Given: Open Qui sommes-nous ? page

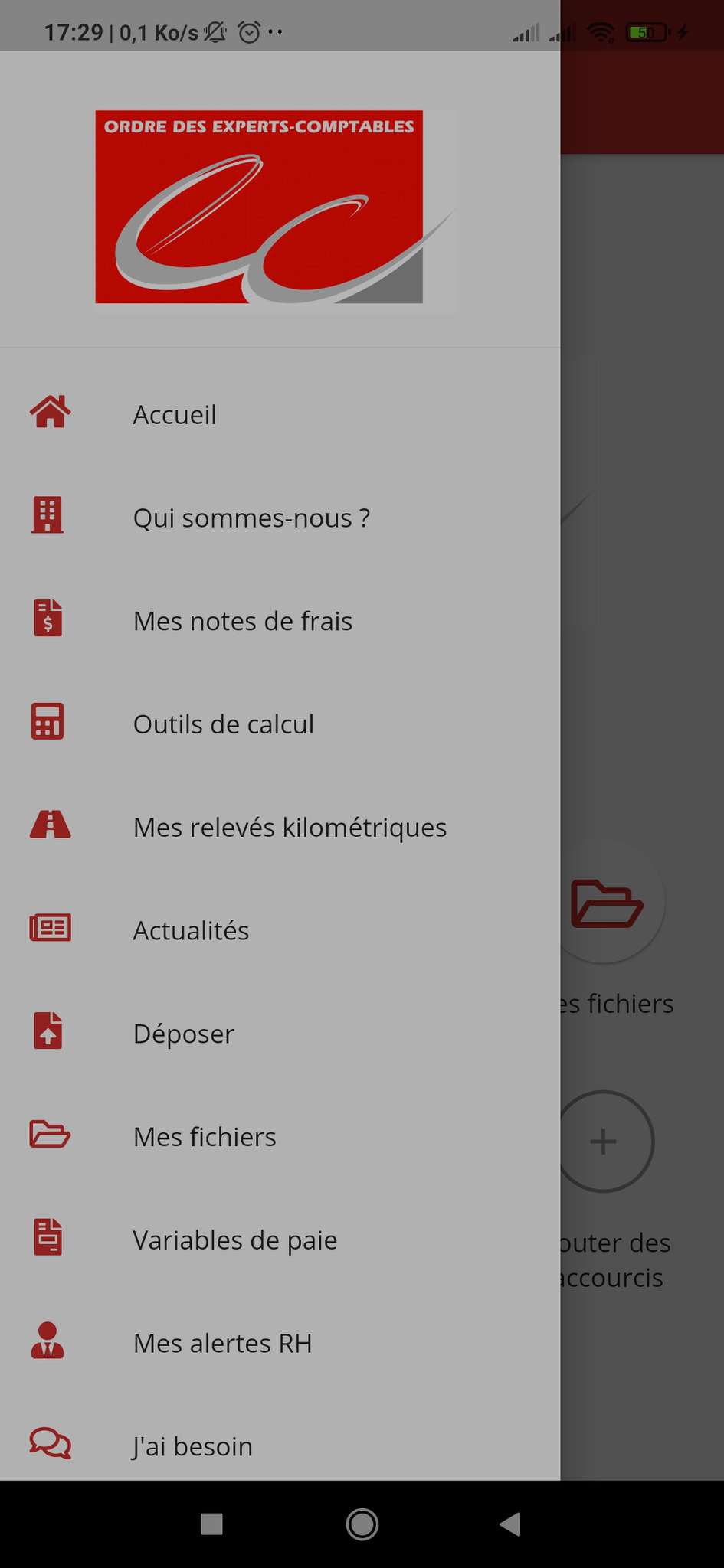Looking at the screenshot, I should click(x=251, y=518).
